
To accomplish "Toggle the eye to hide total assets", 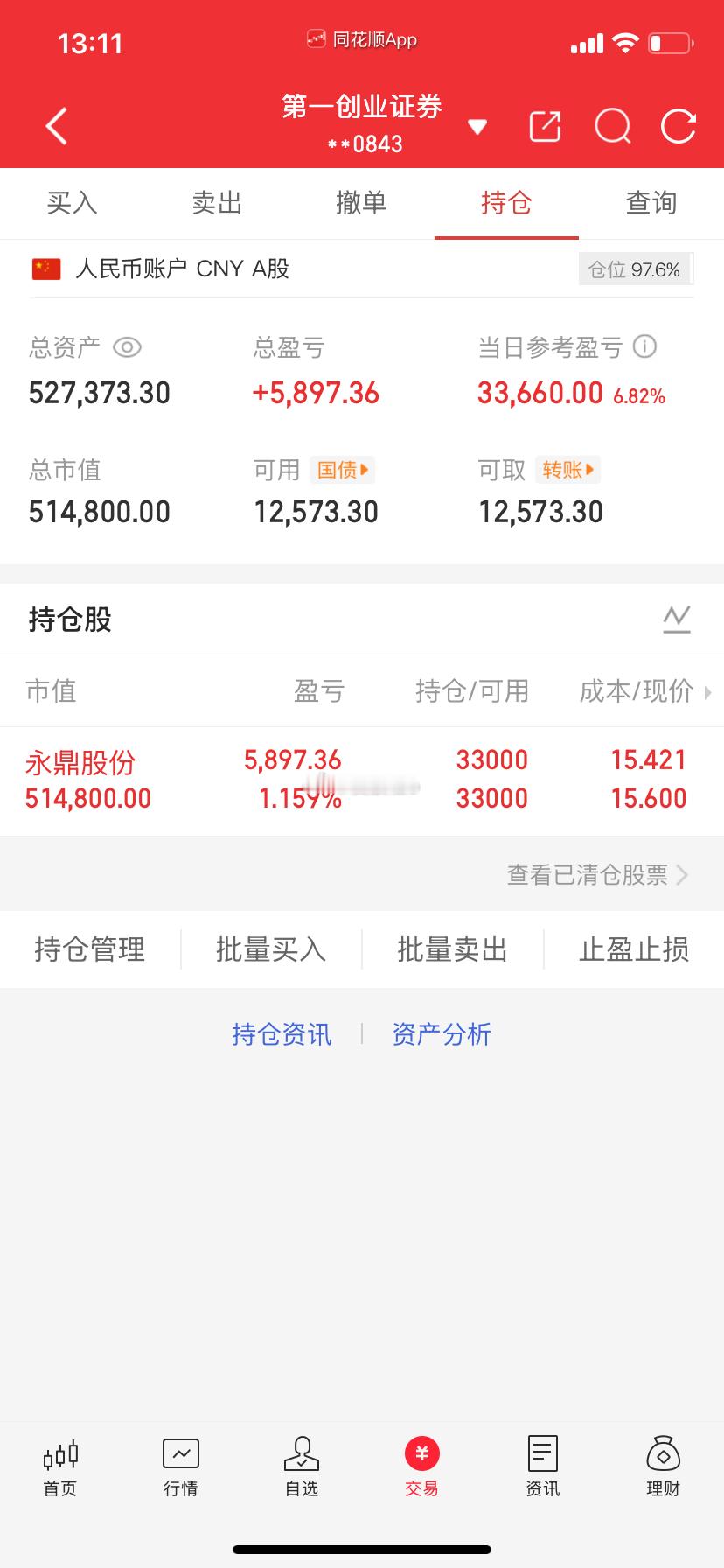I will [x=128, y=347].
